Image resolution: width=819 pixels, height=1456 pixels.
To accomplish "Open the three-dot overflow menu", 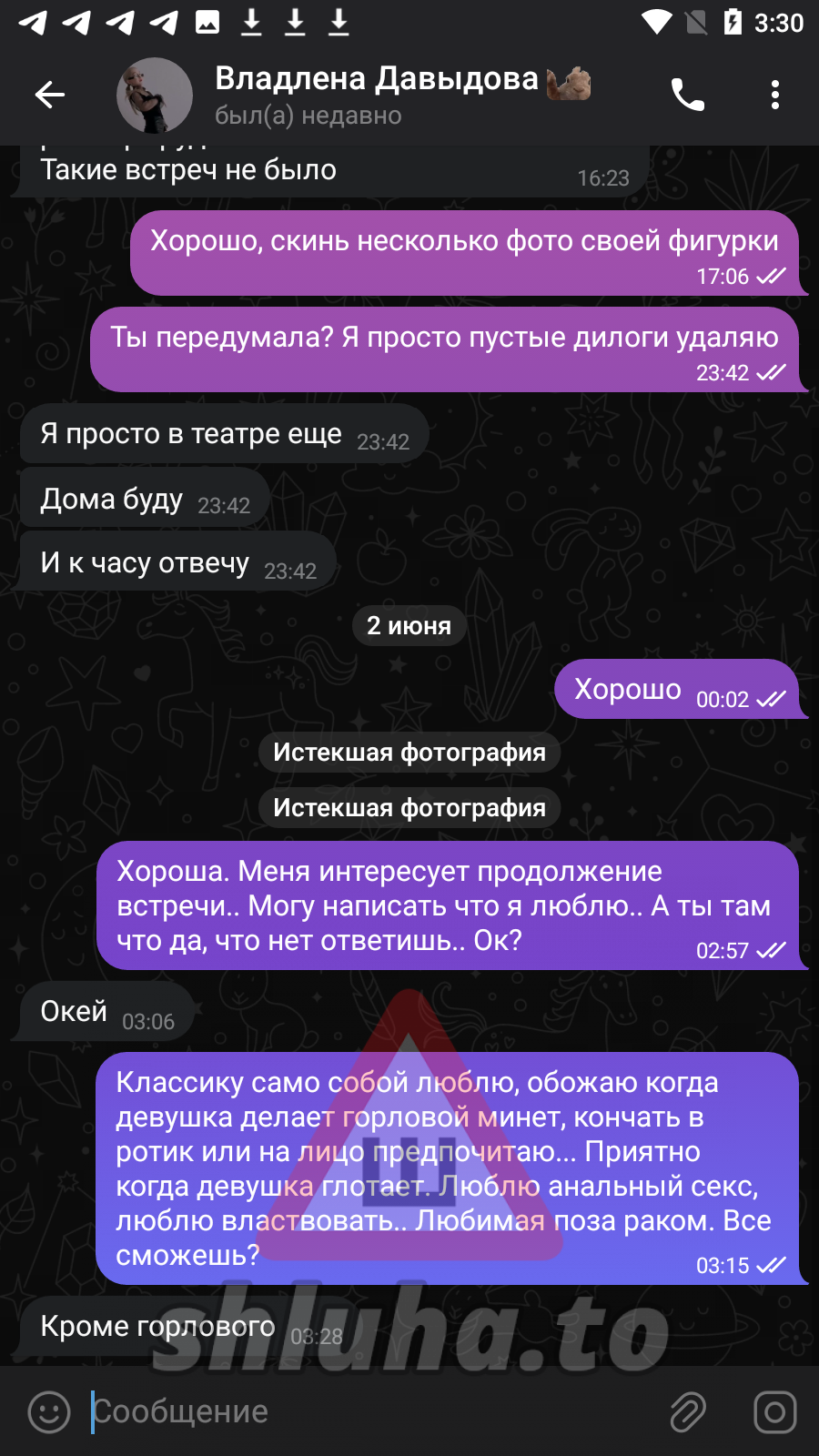I will tap(774, 95).
